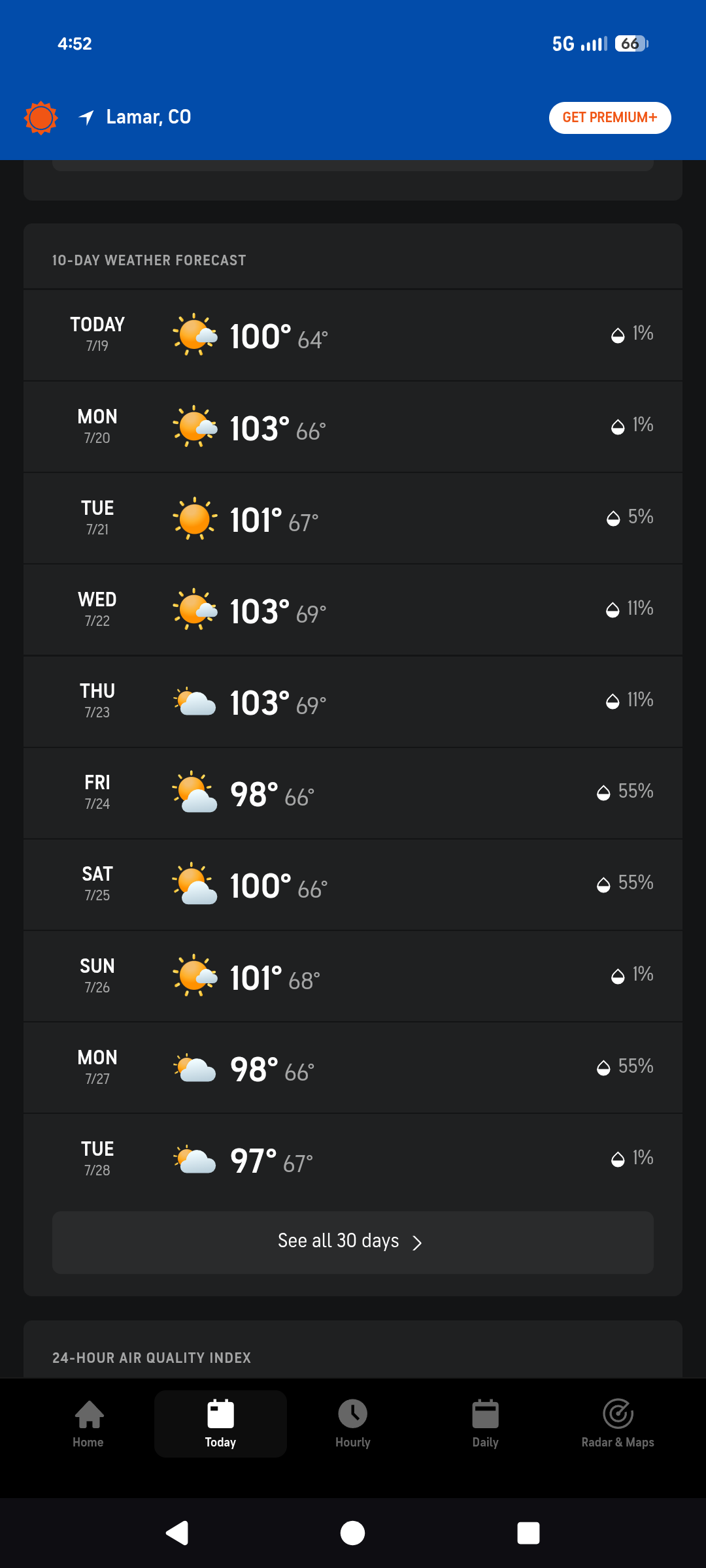Open the MON 7/20 forecast row

[353, 427]
